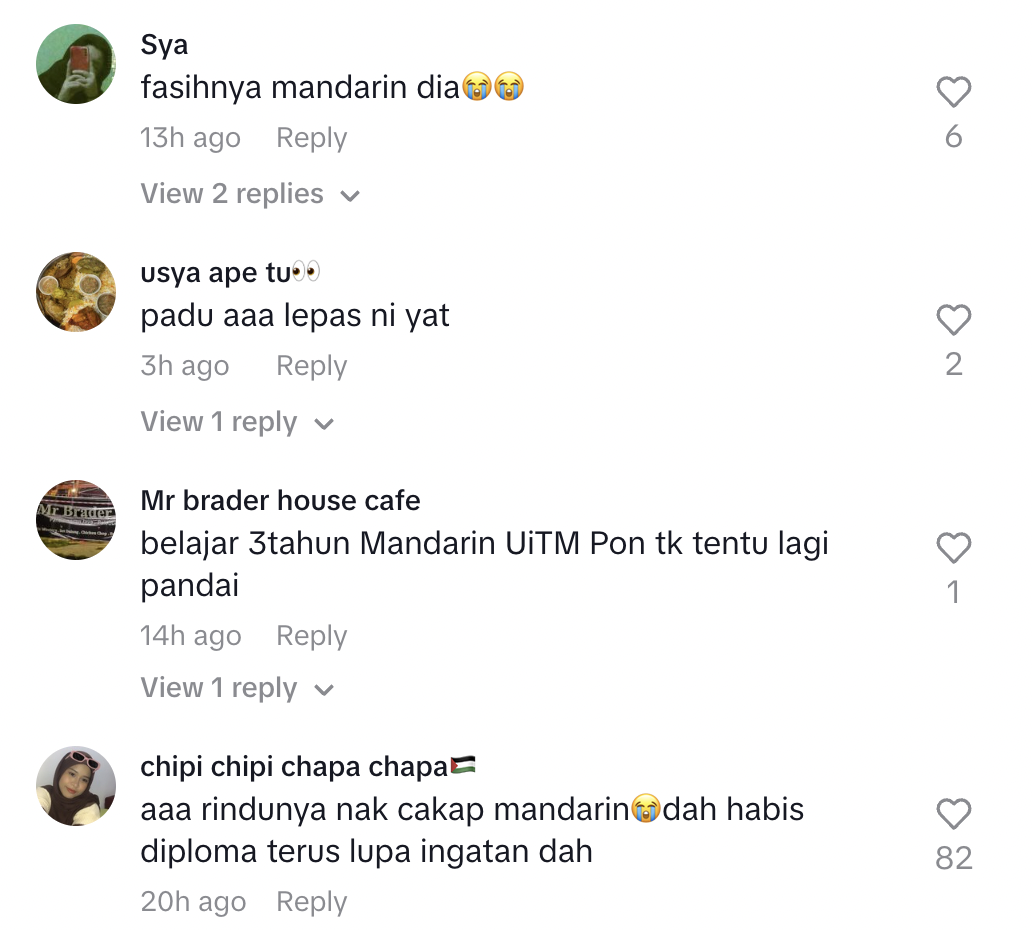Image resolution: width=1032 pixels, height=930 pixels.
Task: Like chipi chipi chapa chapa's comment
Action: pos(953,815)
